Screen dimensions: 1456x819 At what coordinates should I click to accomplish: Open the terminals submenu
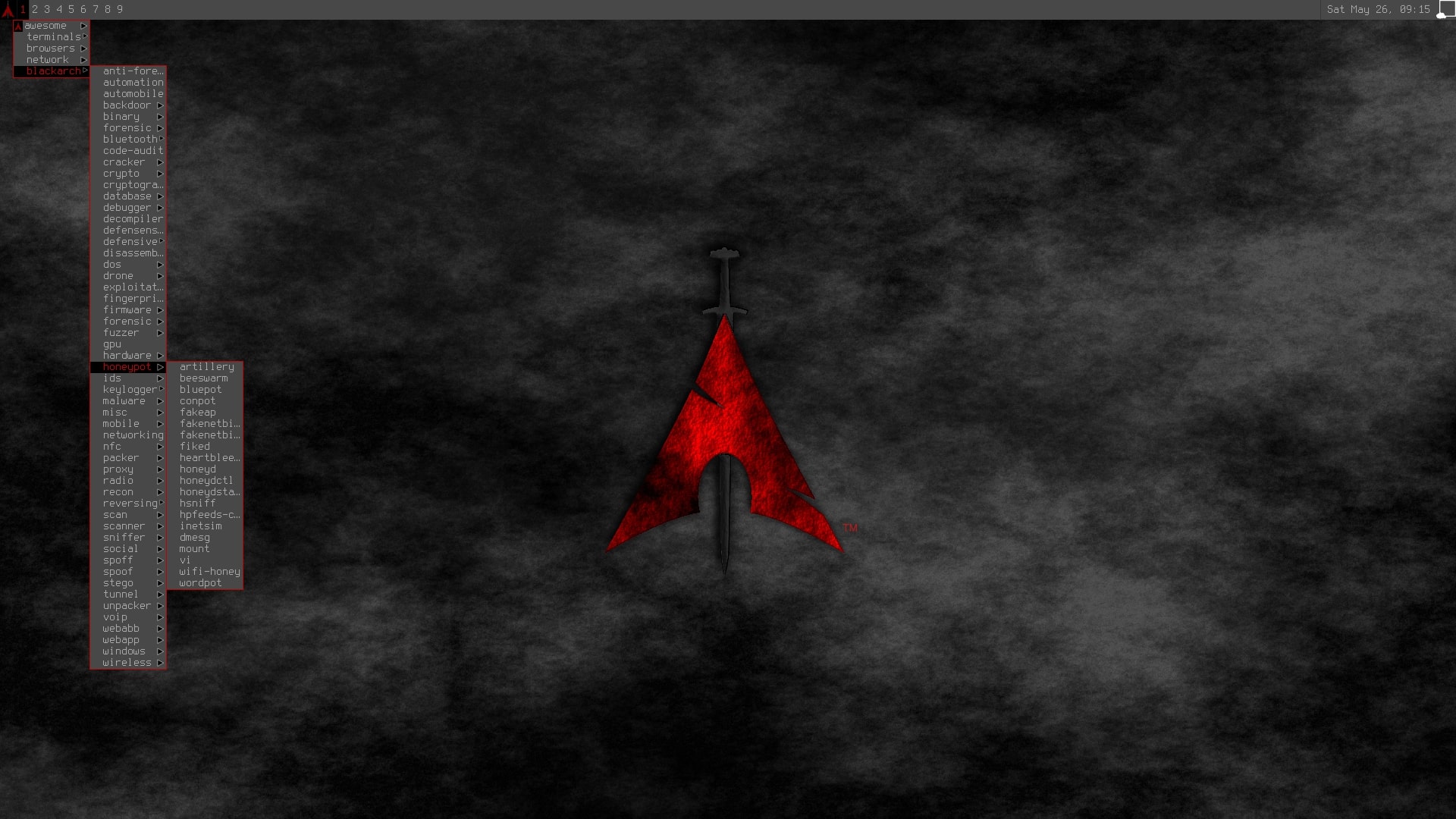[x=53, y=37]
